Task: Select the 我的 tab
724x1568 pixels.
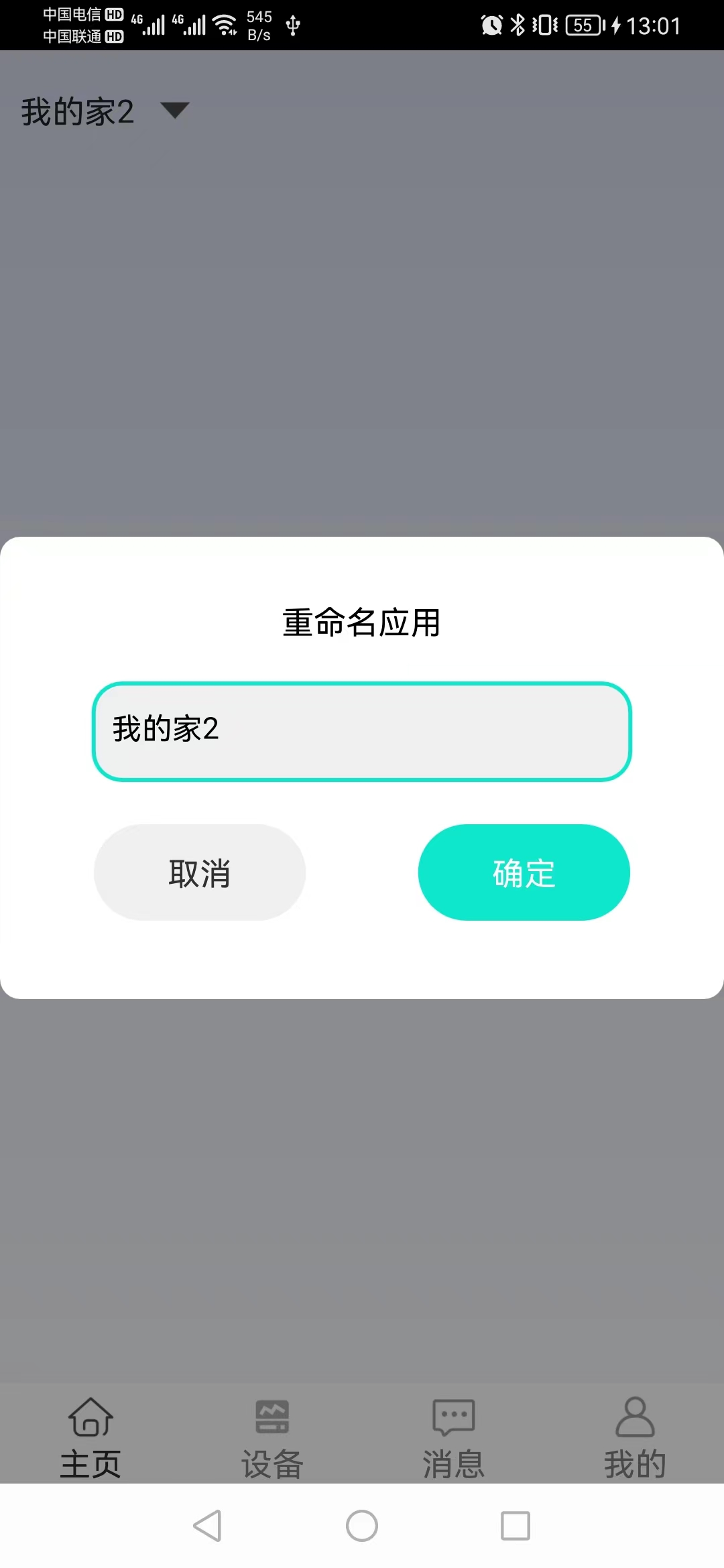Action: pos(635,1439)
